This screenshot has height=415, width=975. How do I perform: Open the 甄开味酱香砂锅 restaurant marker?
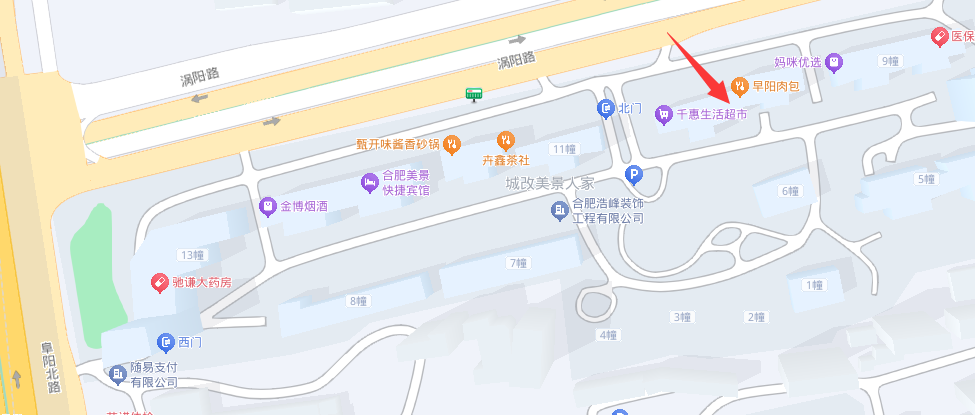[x=452, y=144]
